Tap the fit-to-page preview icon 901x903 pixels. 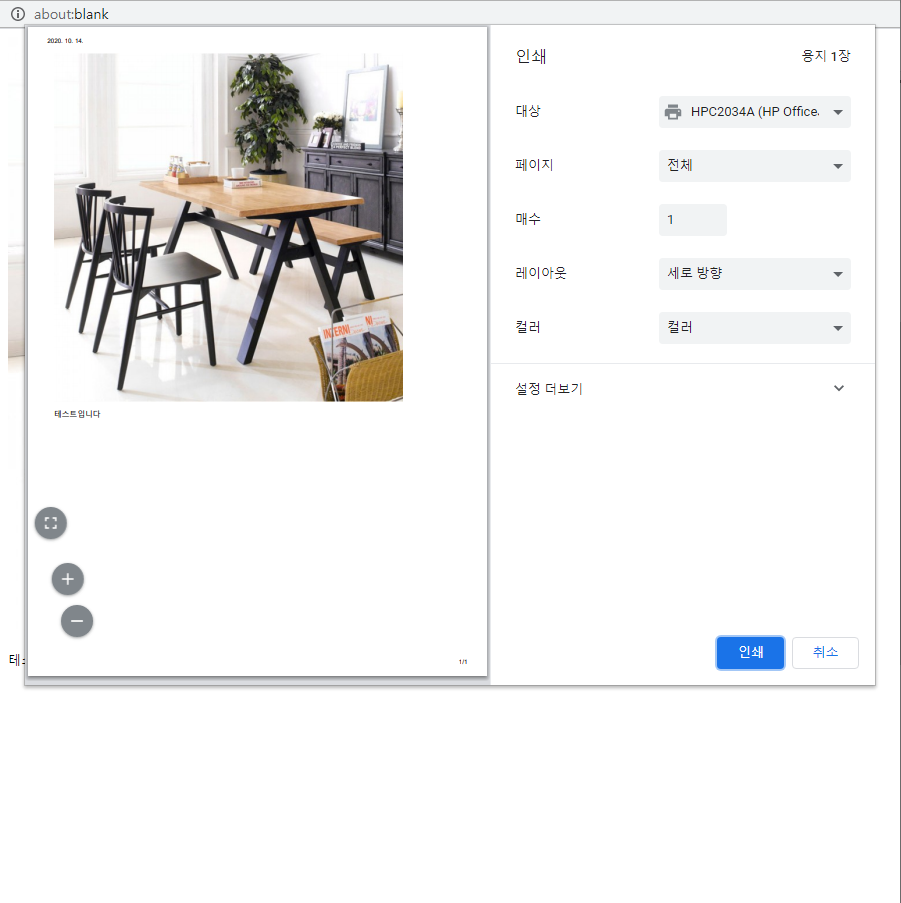coord(51,523)
